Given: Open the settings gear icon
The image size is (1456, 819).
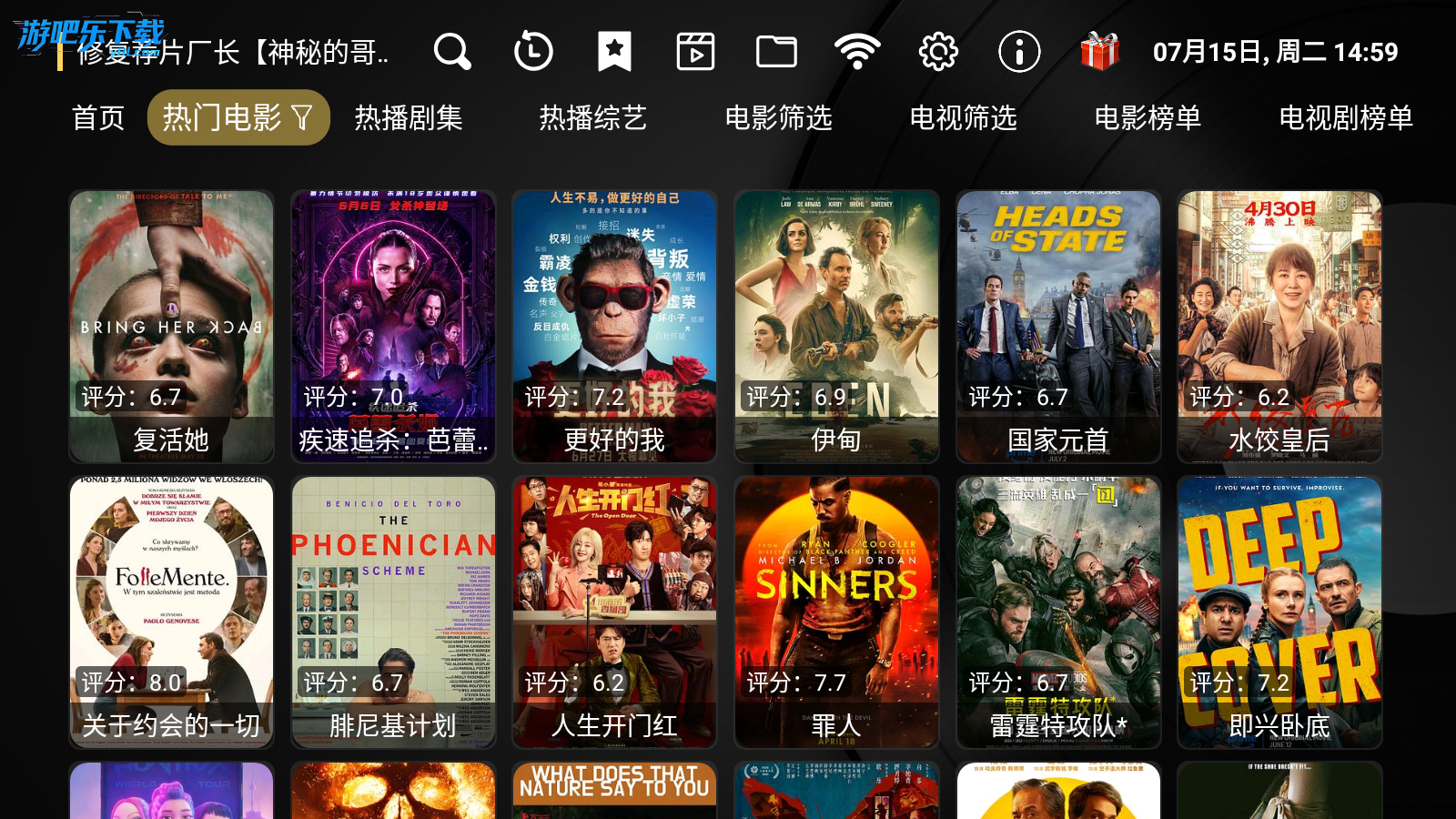Looking at the screenshot, I should pyautogui.click(x=938, y=52).
